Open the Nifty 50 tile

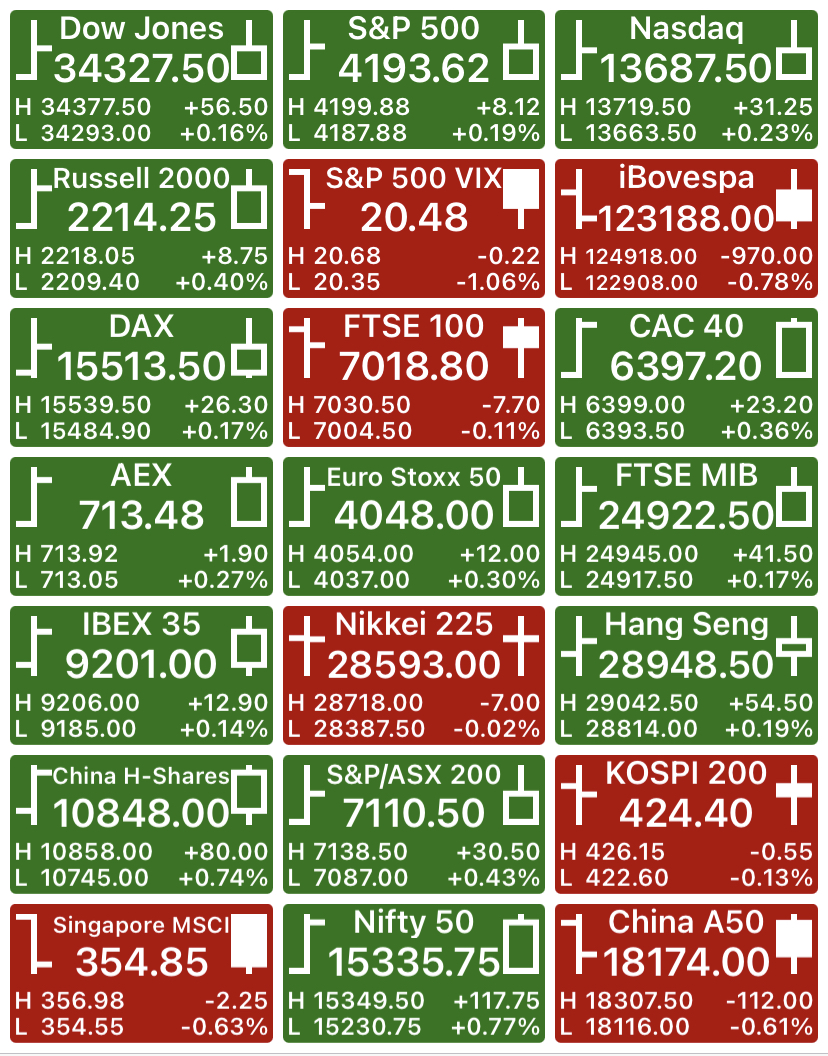click(414, 973)
